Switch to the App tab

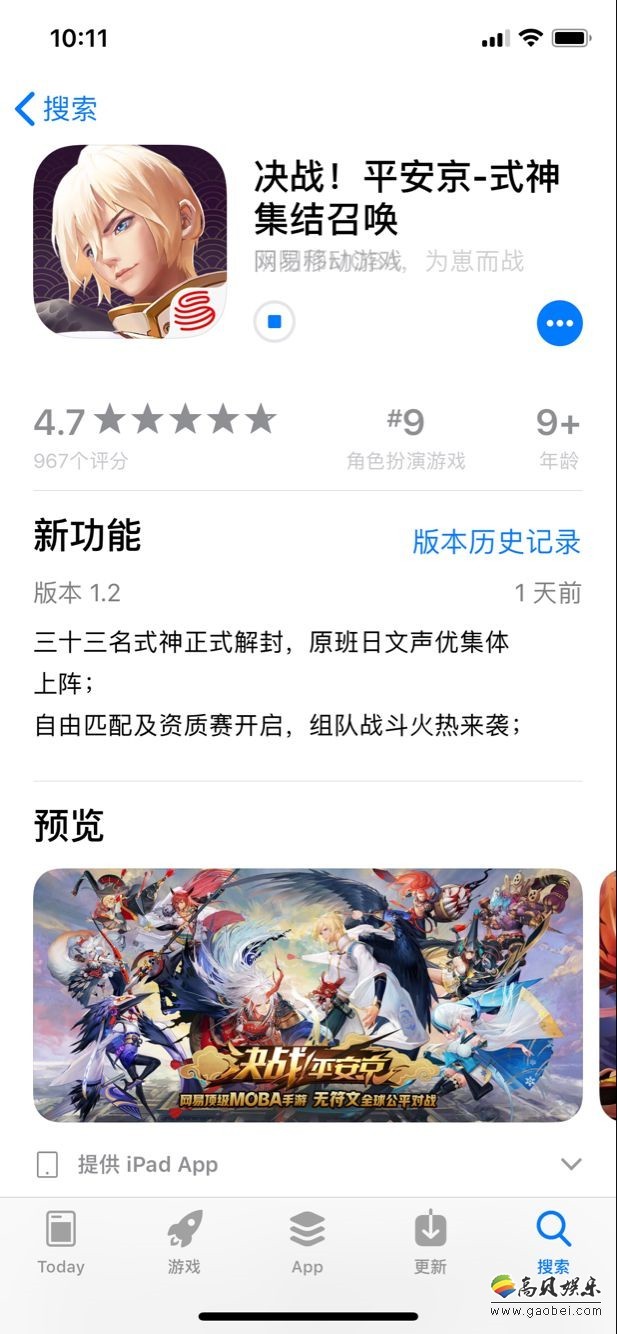point(307,1241)
